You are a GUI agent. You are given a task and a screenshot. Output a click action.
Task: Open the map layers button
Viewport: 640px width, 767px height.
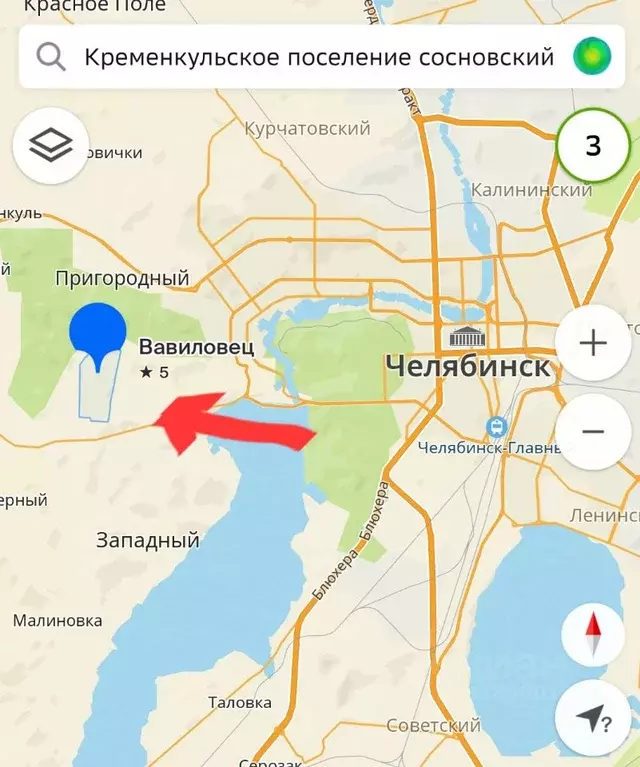coord(50,146)
